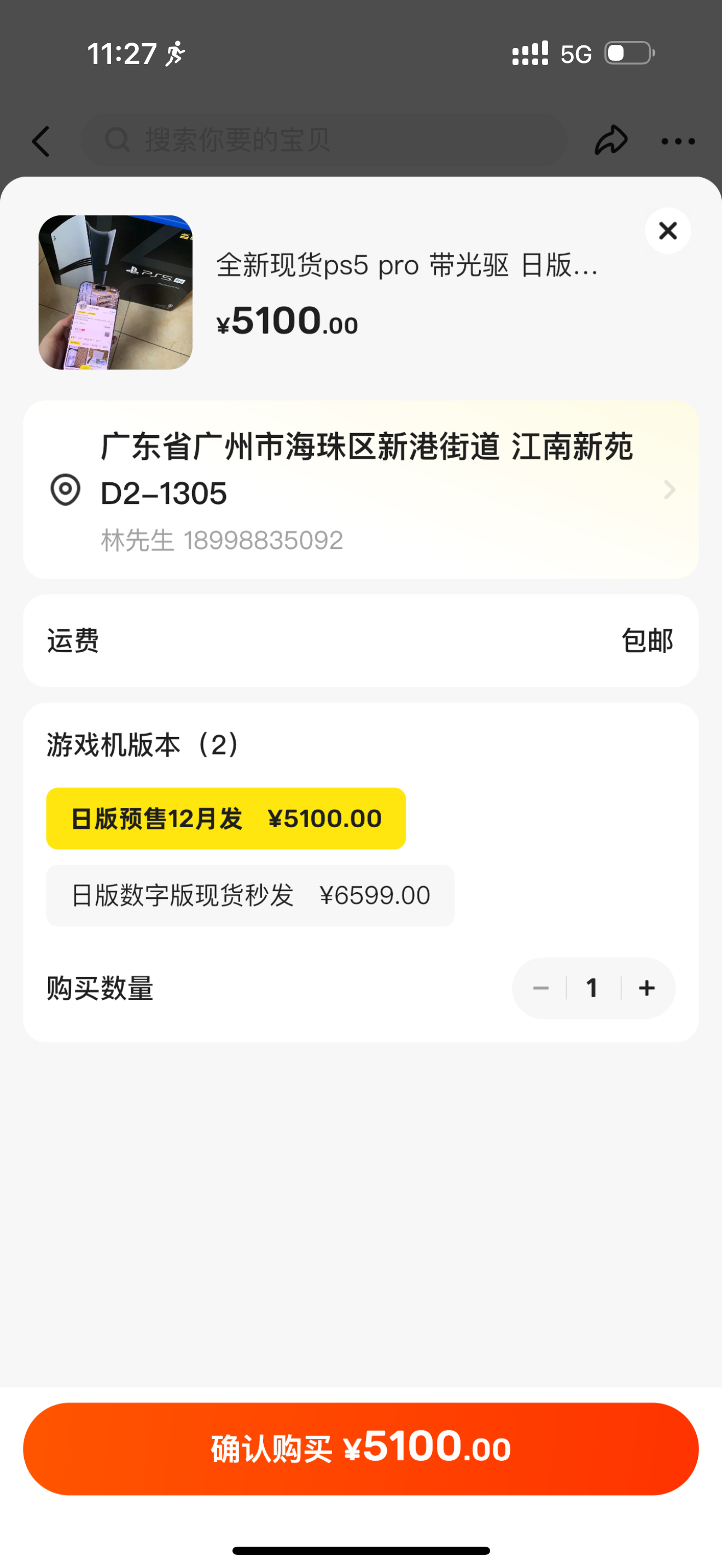Choose 日版数字版现货秒发 for ¥6599.00

tap(250, 896)
